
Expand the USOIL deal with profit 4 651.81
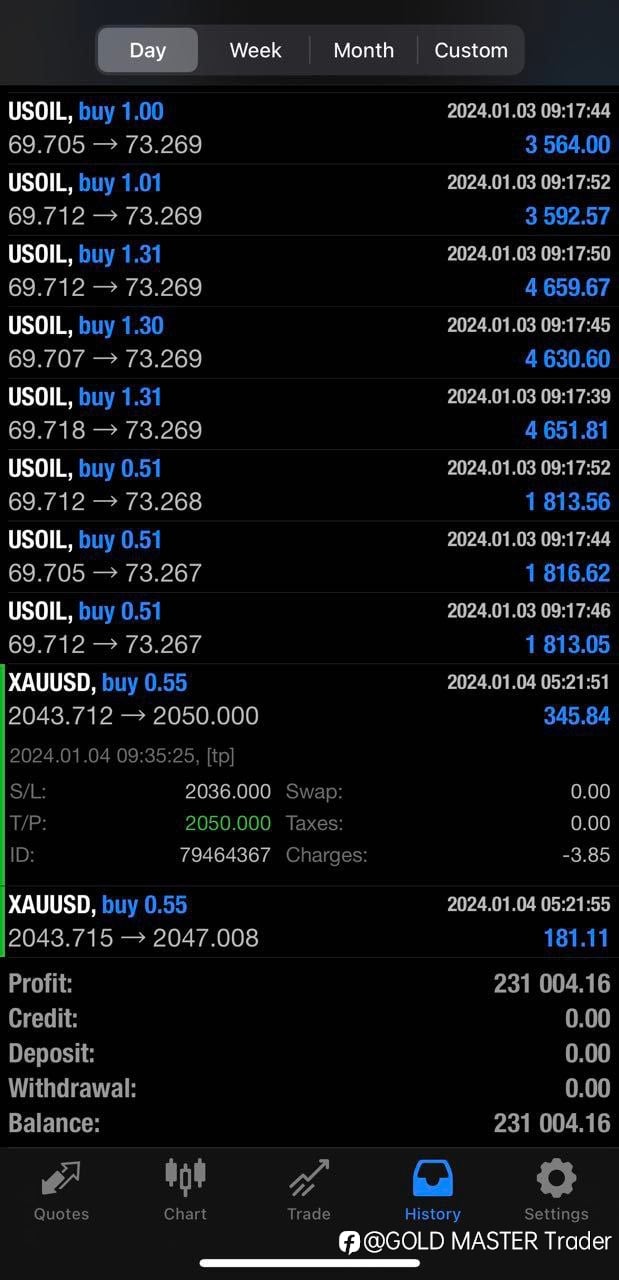click(309, 414)
